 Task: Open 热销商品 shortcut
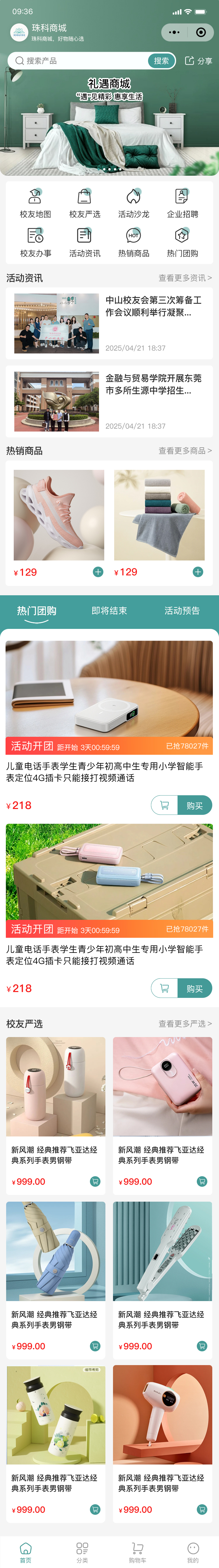[x=133, y=242]
